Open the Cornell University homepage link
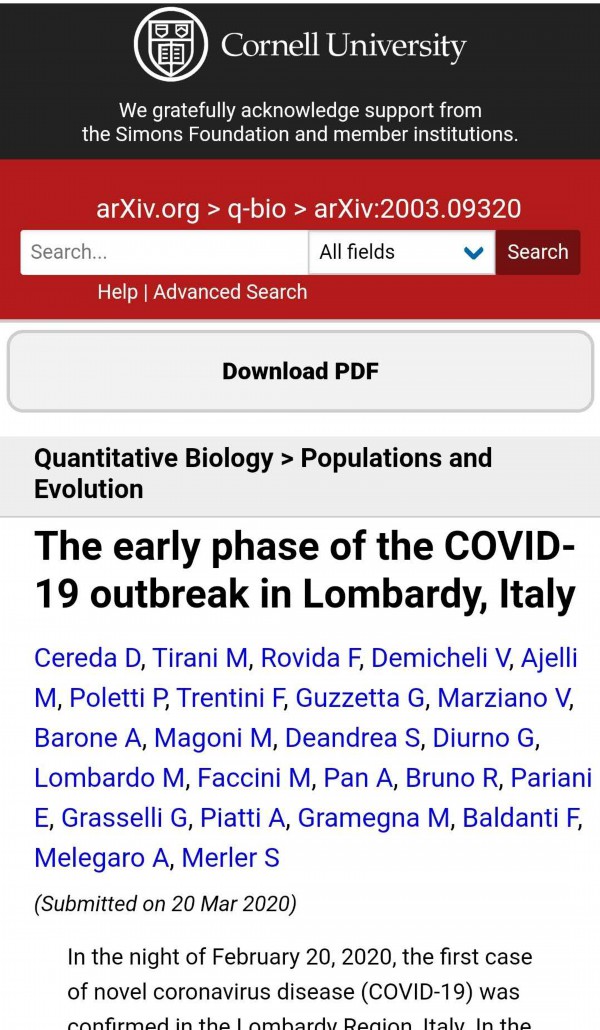Image resolution: width=600 pixels, height=1030 pixels. pos(300,46)
